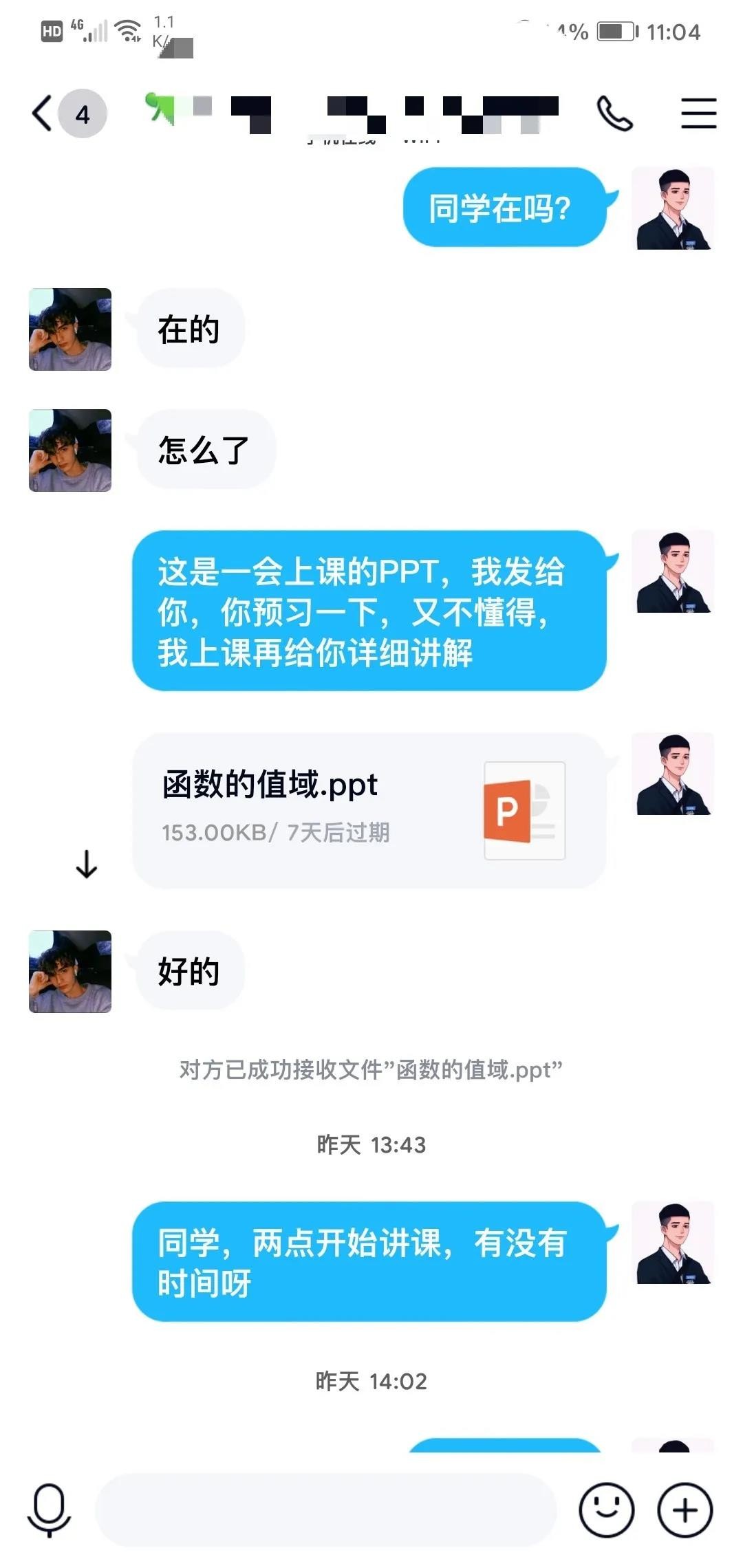View the student's avatar beside 怎么了
The width and height of the screenshot is (743, 1568).
pos(70,450)
